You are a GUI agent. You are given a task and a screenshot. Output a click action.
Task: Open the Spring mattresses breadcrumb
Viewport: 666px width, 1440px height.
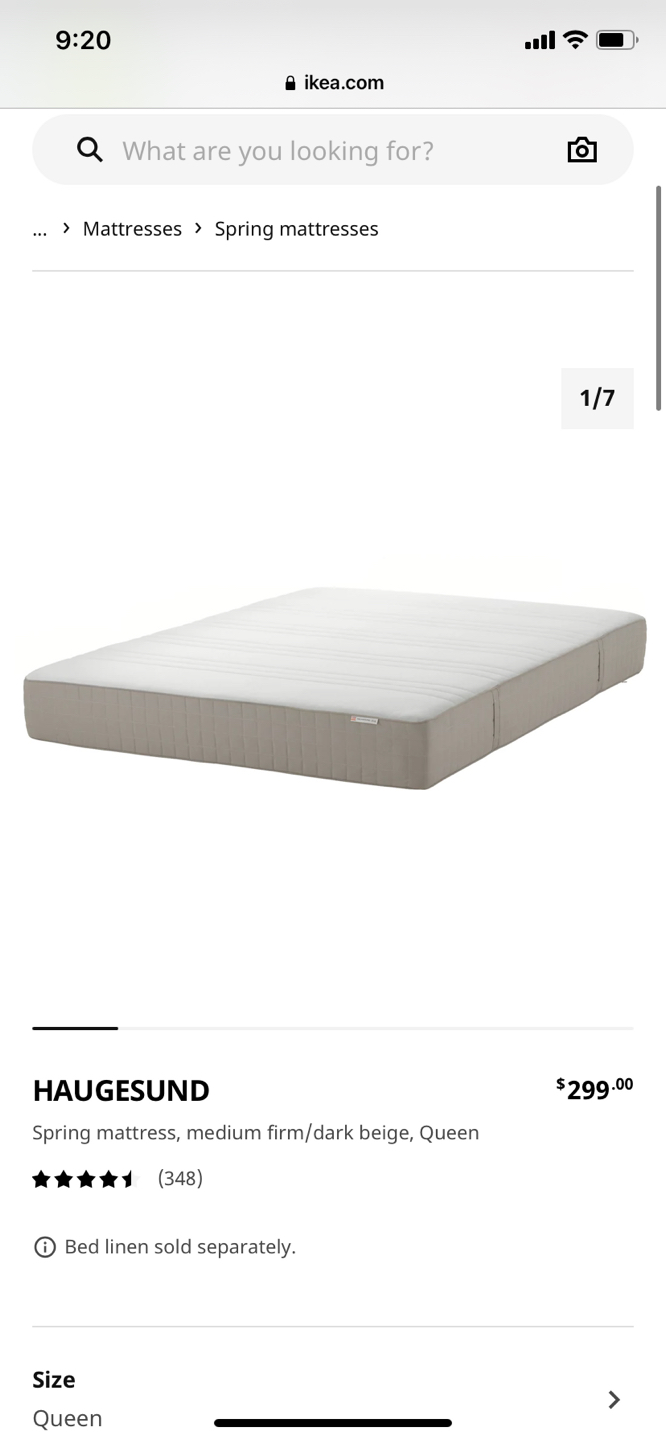point(296,229)
